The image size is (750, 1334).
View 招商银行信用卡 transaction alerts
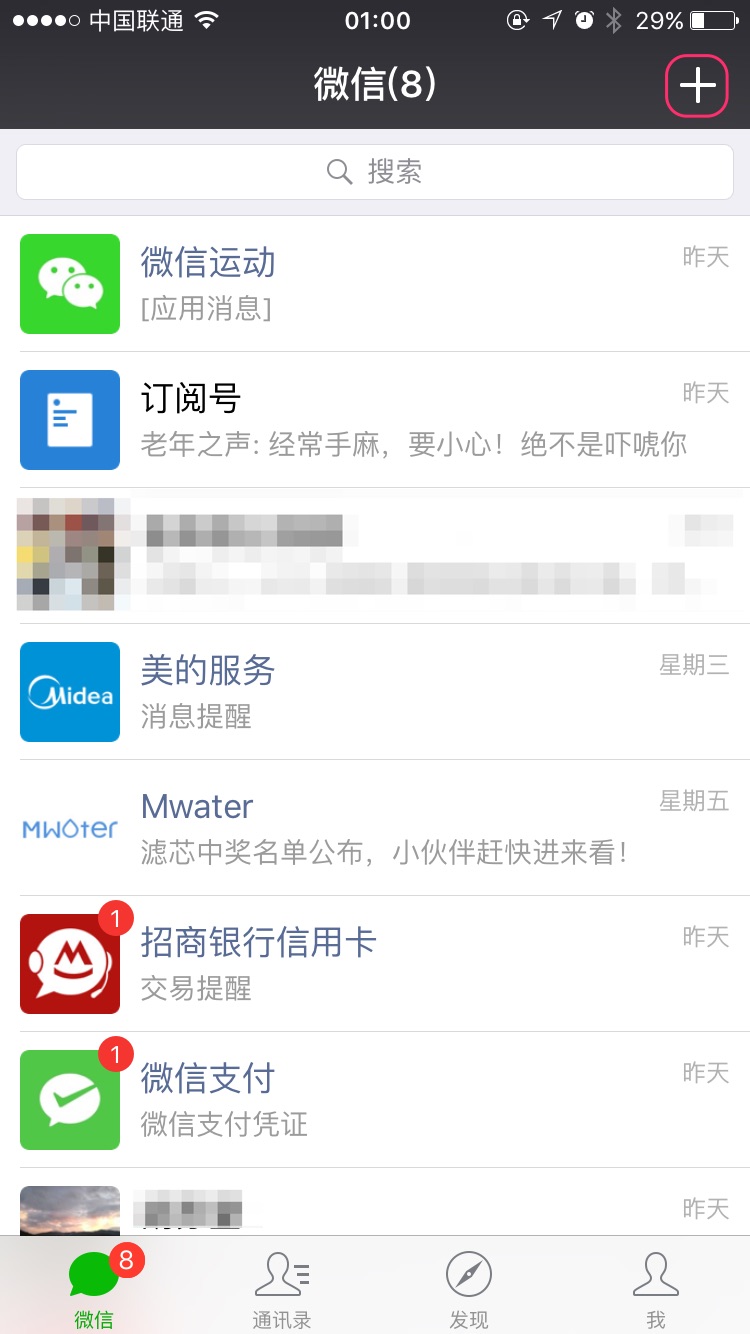click(x=375, y=964)
